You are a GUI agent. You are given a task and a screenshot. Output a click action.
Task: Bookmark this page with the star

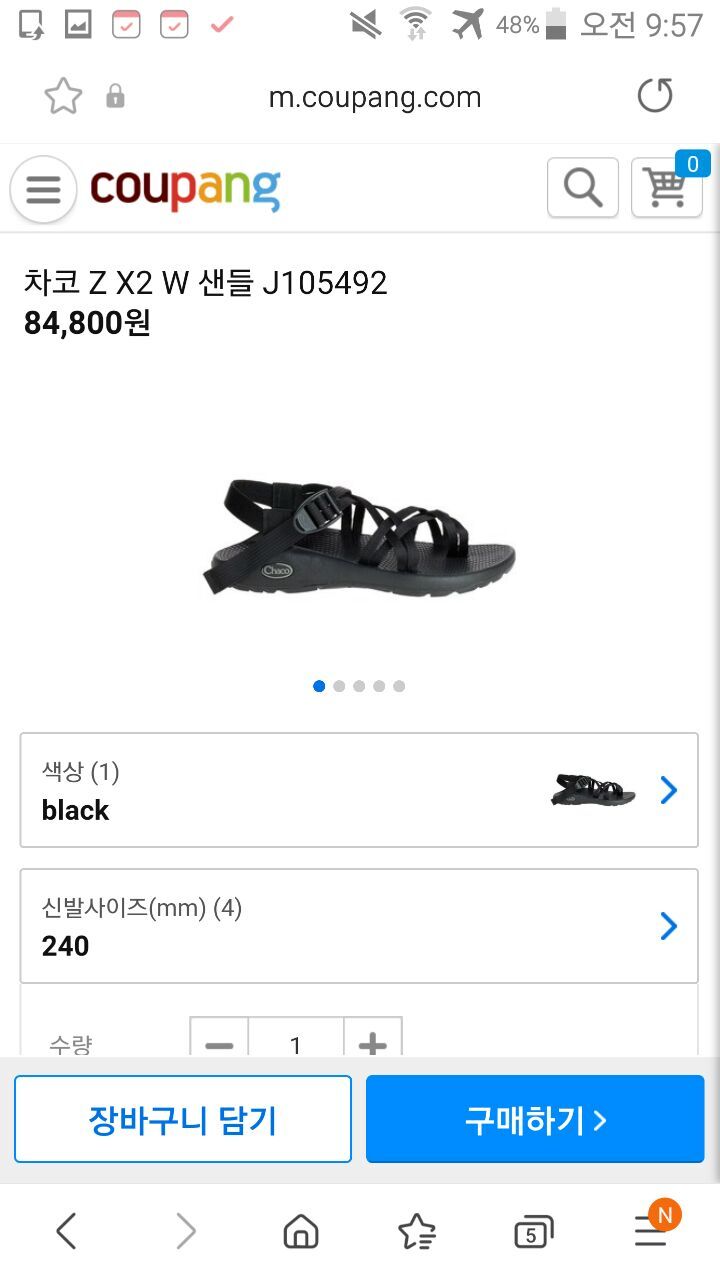(63, 97)
